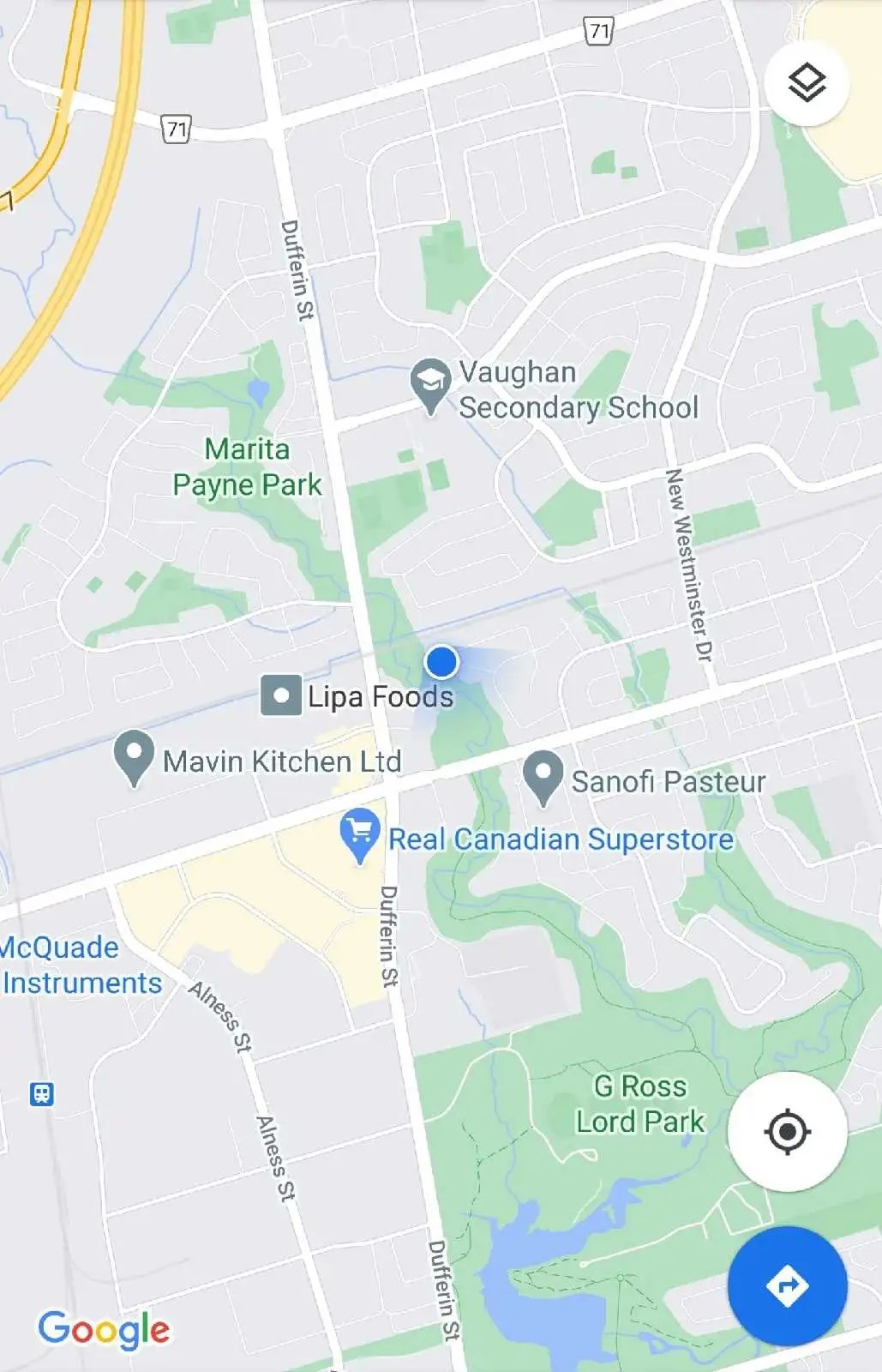Tap the blue current location dot
This screenshot has width=882, height=1372.
coord(441,662)
